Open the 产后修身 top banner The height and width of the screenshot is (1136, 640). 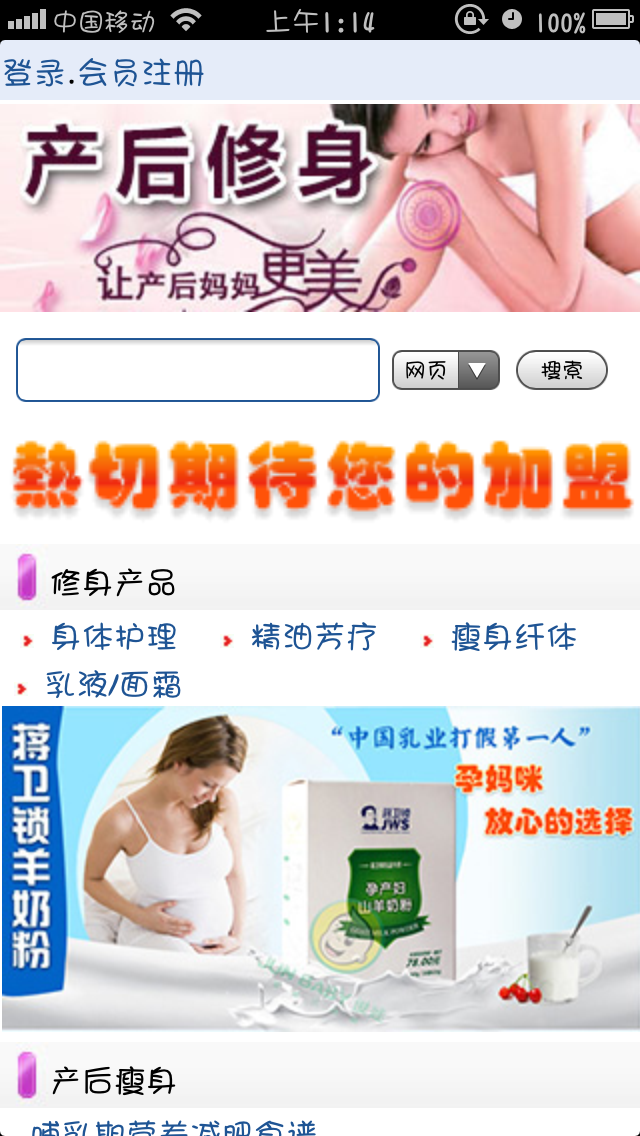pos(320,208)
